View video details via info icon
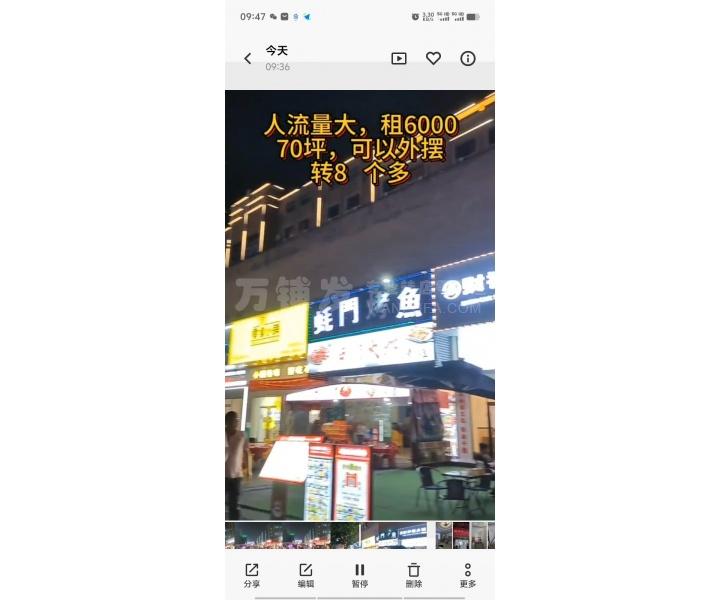The height and width of the screenshot is (600, 720). (467, 59)
